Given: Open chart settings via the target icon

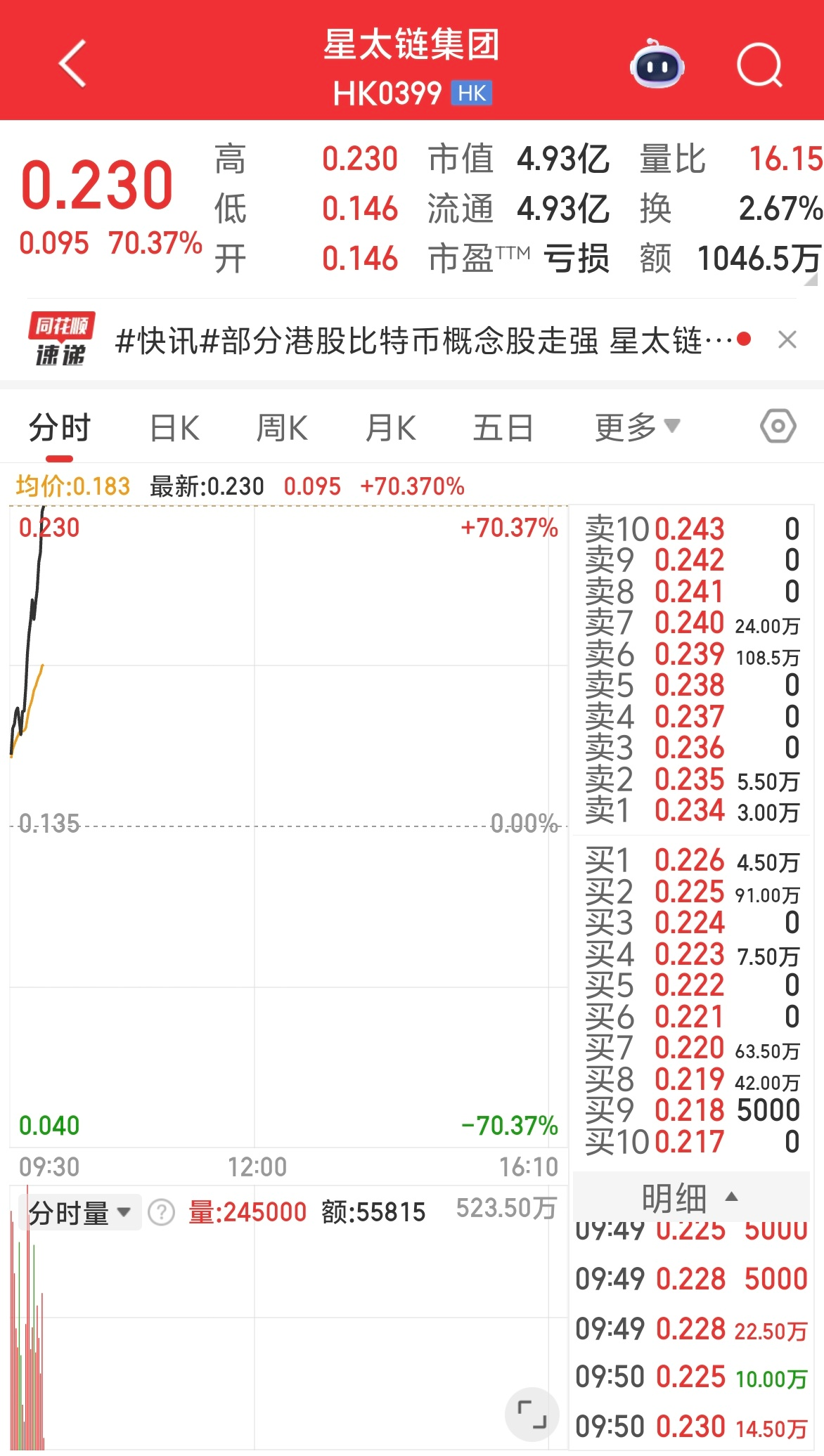Looking at the screenshot, I should [778, 426].
